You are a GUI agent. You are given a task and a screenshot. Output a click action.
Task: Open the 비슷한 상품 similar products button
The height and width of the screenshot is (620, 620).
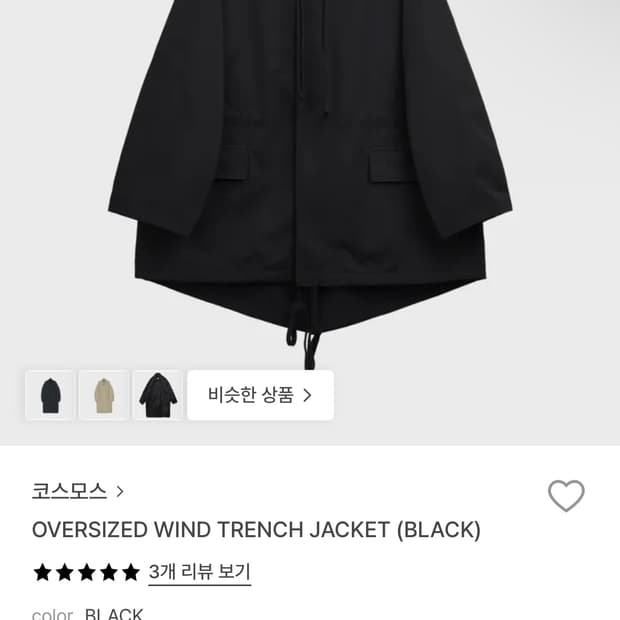pos(260,395)
